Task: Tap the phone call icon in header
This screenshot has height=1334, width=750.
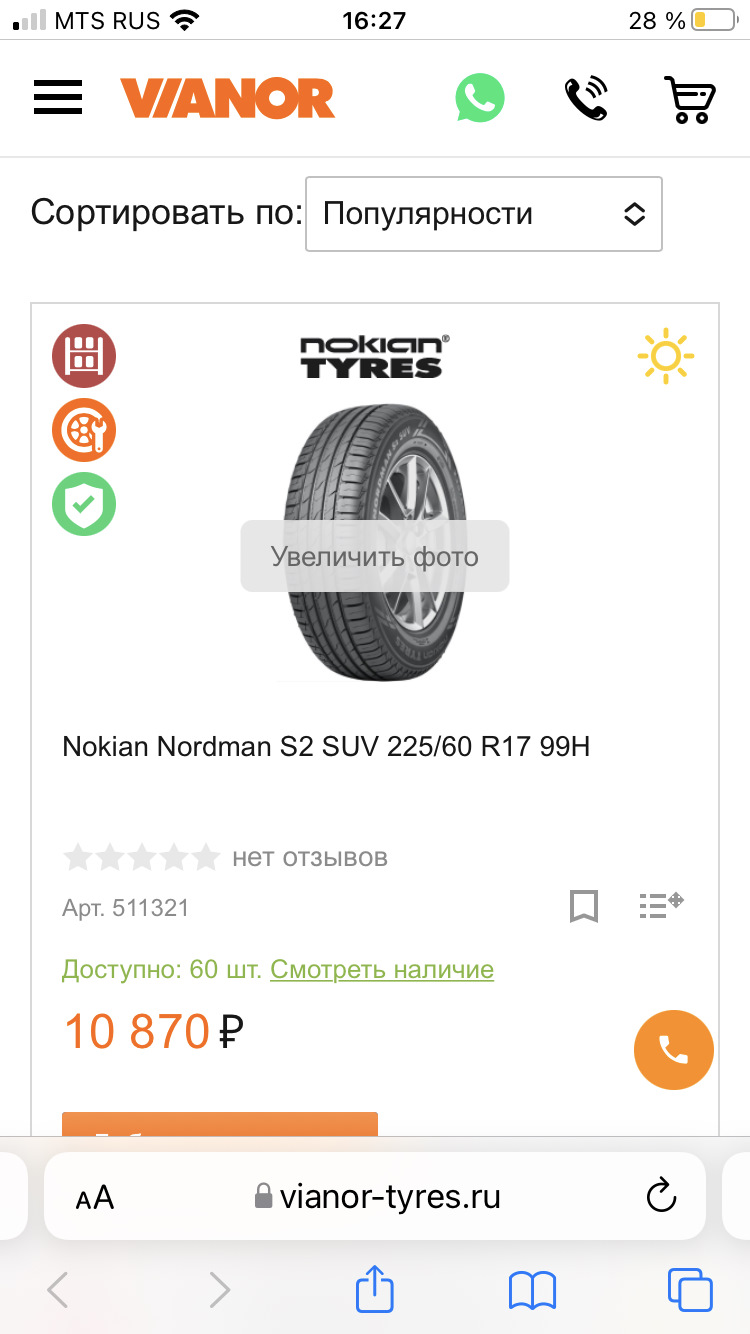Action: click(585, 98)
